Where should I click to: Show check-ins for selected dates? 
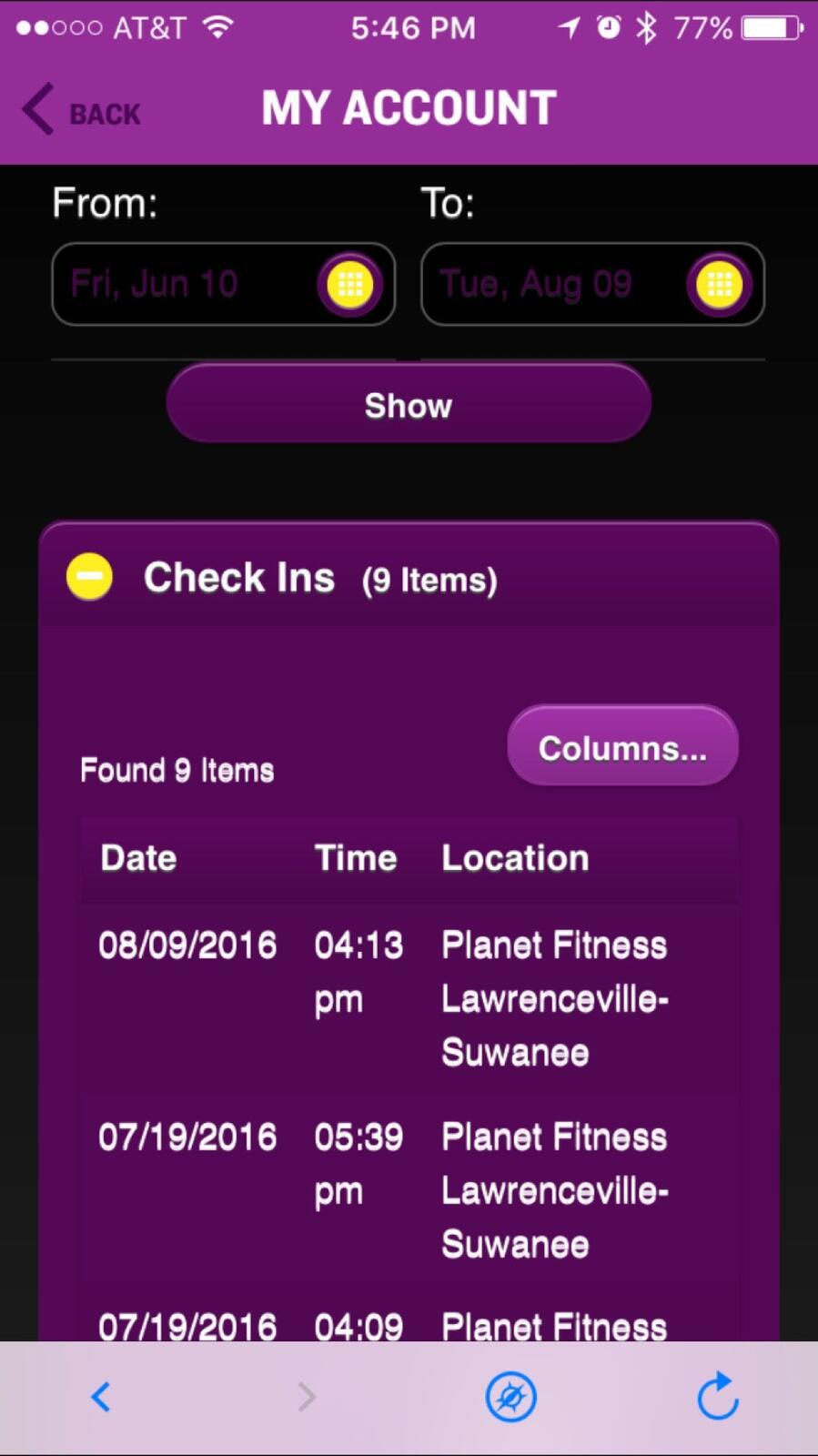(409, 405)
